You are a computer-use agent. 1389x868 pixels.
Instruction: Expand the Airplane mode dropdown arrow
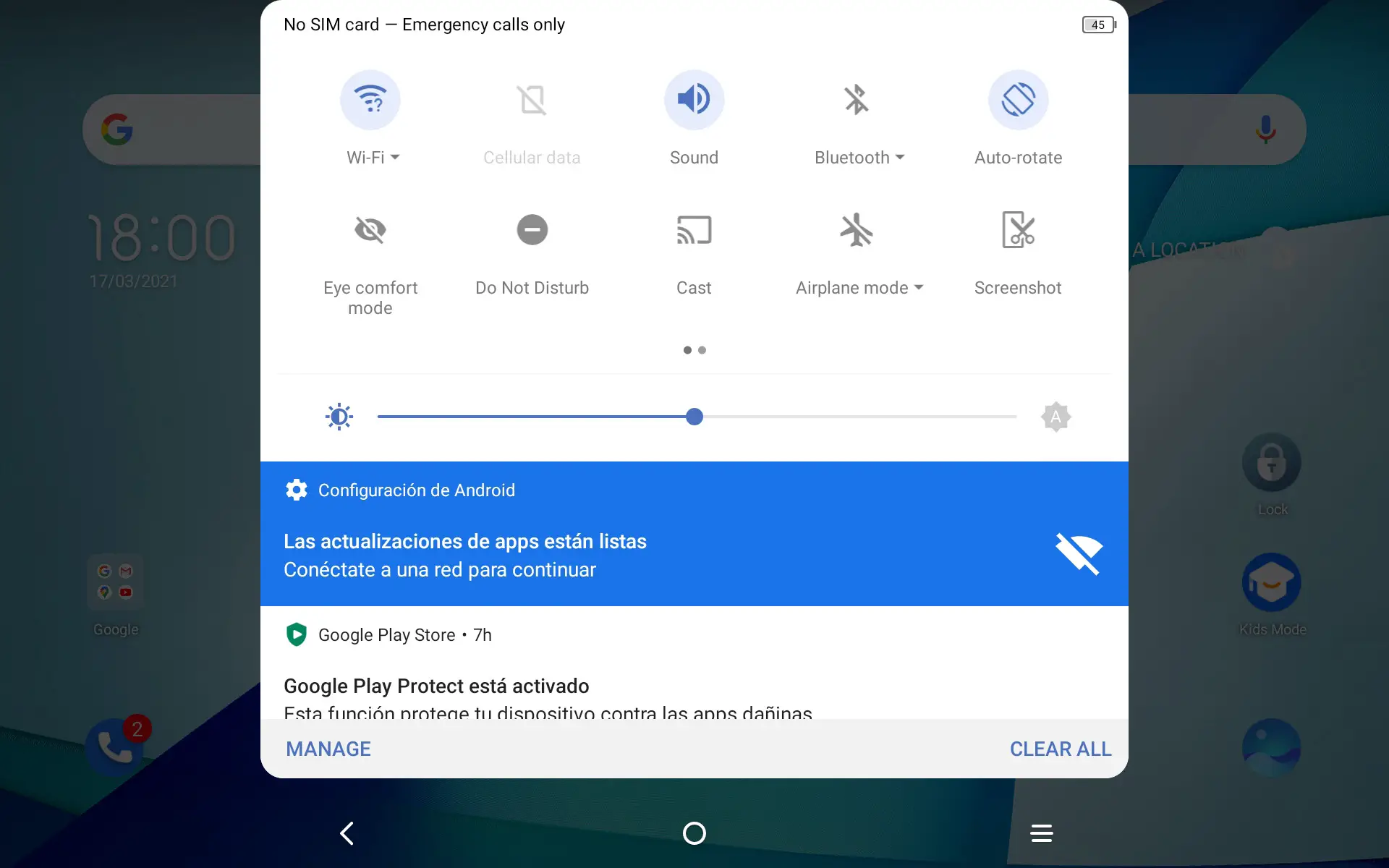click(x=919, y=288)
